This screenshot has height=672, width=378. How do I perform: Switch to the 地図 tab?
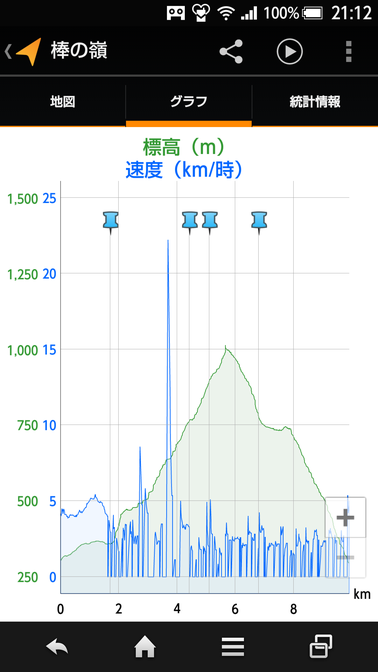click(x=63, y=102)
